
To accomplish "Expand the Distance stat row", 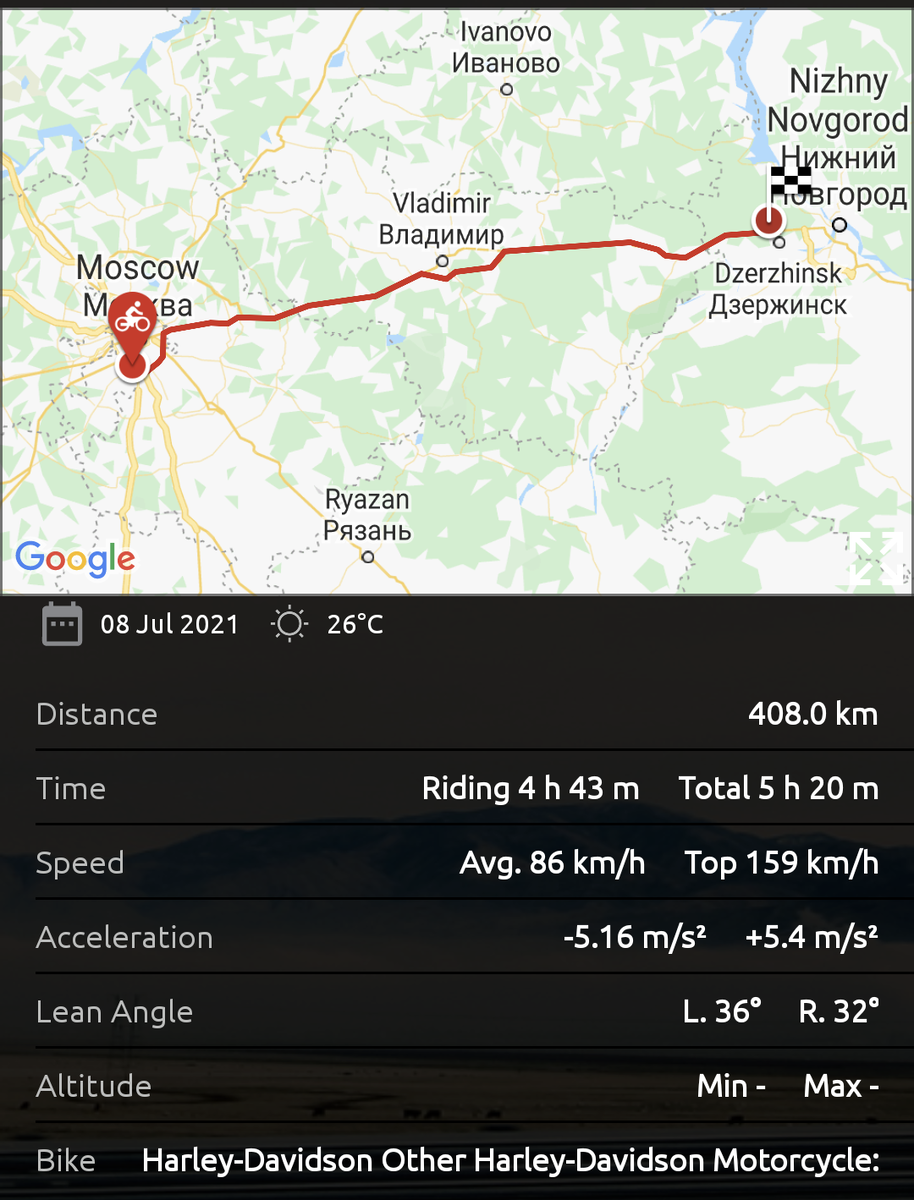I will [x=457, y=714].
